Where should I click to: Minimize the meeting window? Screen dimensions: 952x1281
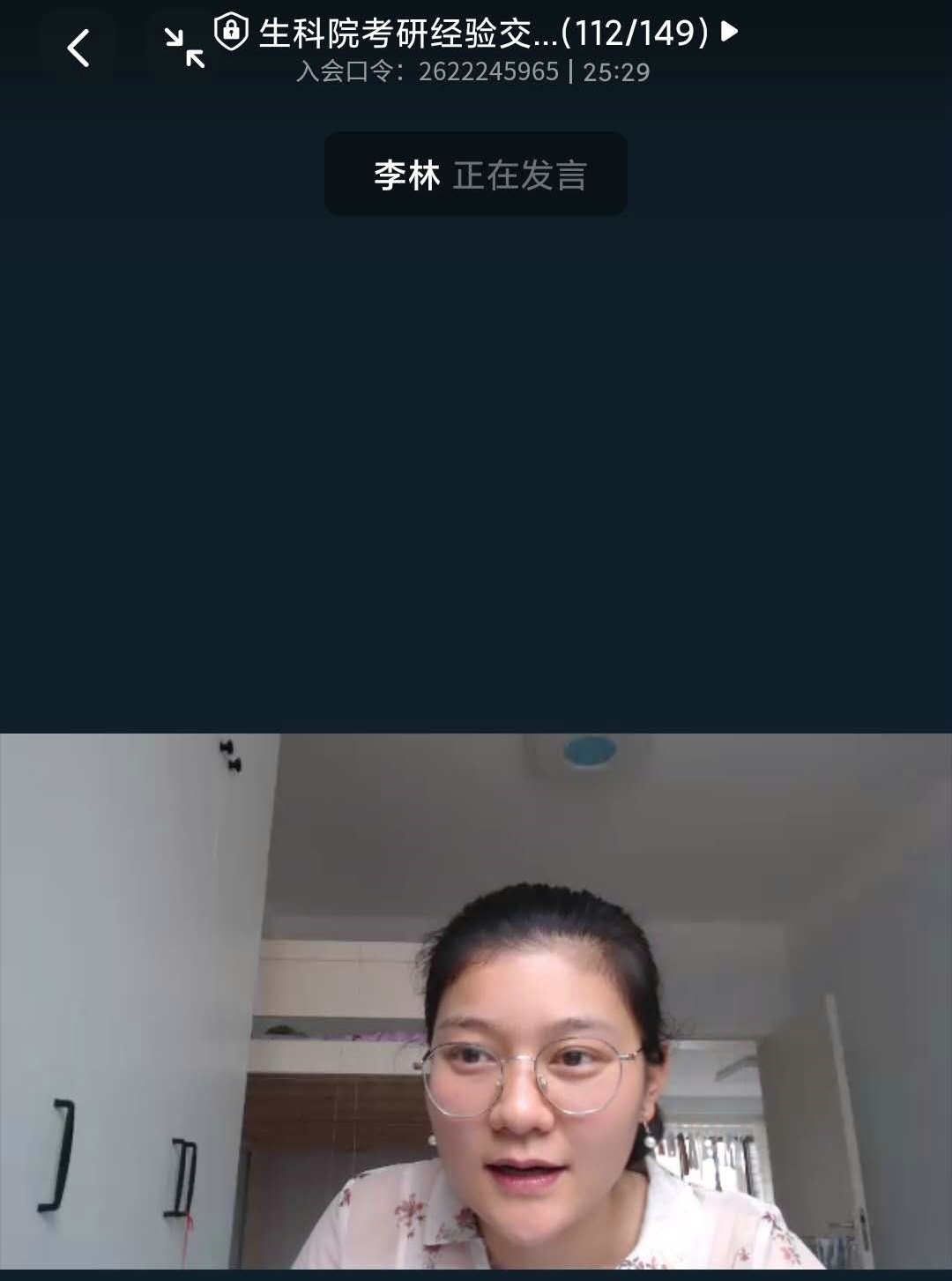coord(184,48)
